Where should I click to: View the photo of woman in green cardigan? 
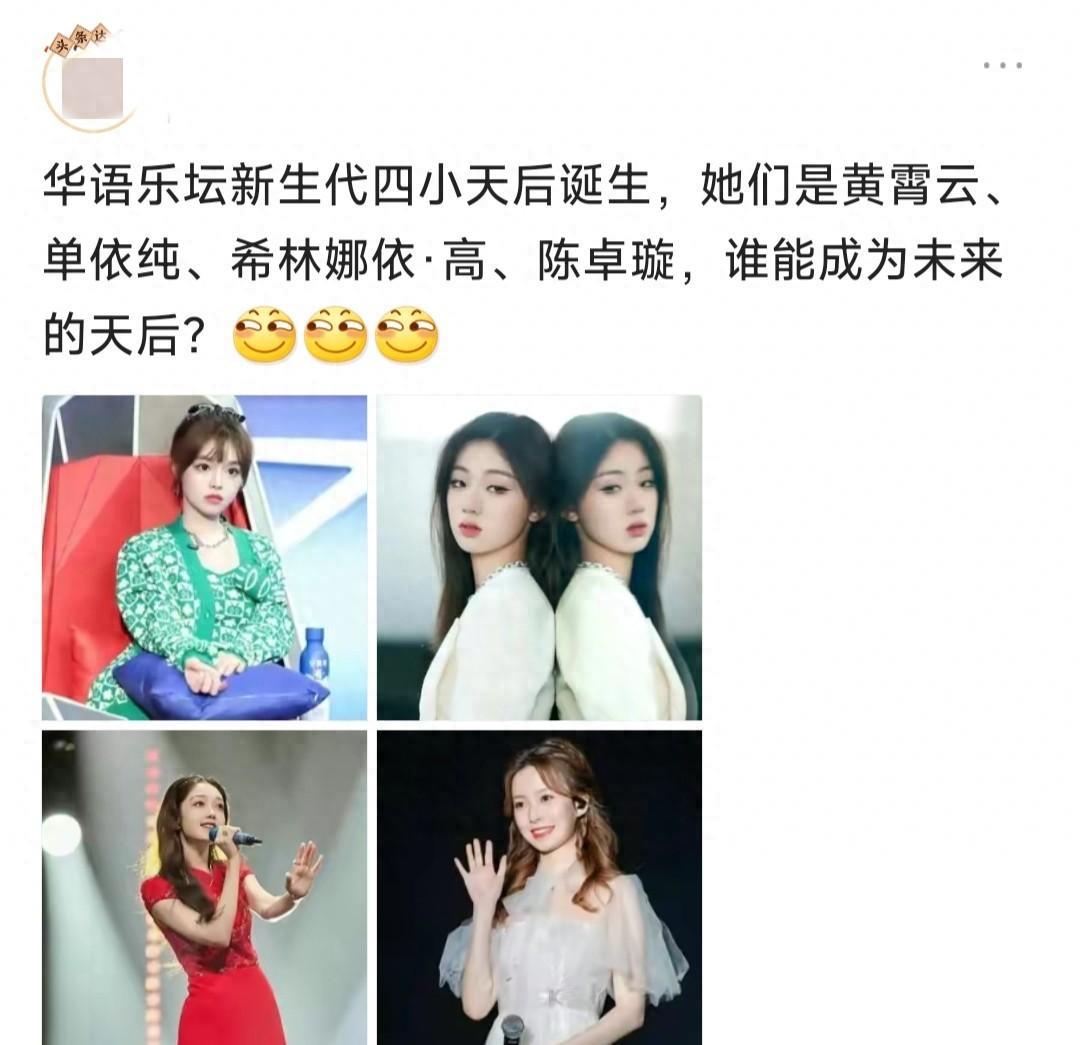click(204, 557)
